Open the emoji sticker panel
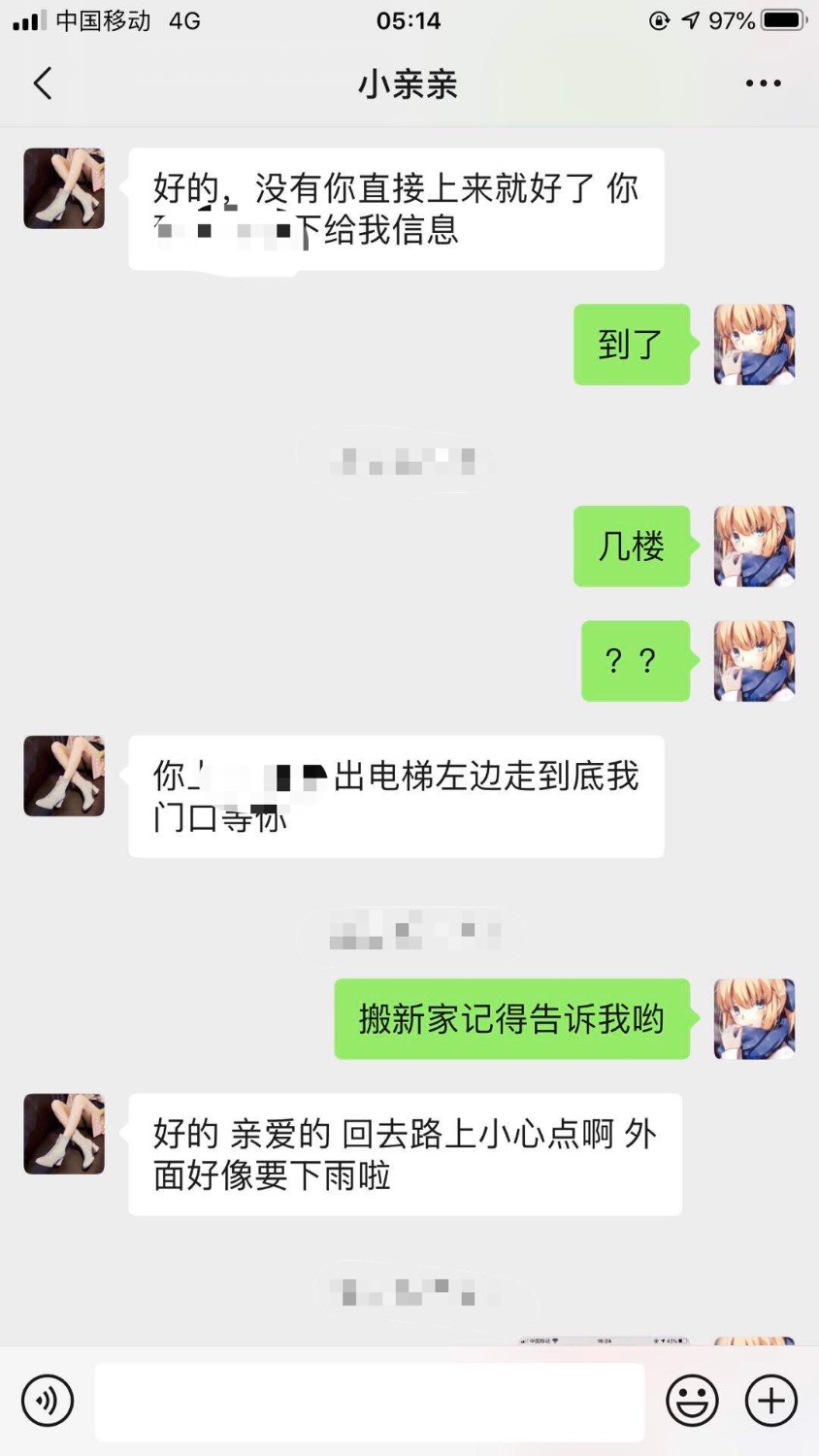Image resolution: width=819 pixels, height=1456 pixels. click(692, 1401)
